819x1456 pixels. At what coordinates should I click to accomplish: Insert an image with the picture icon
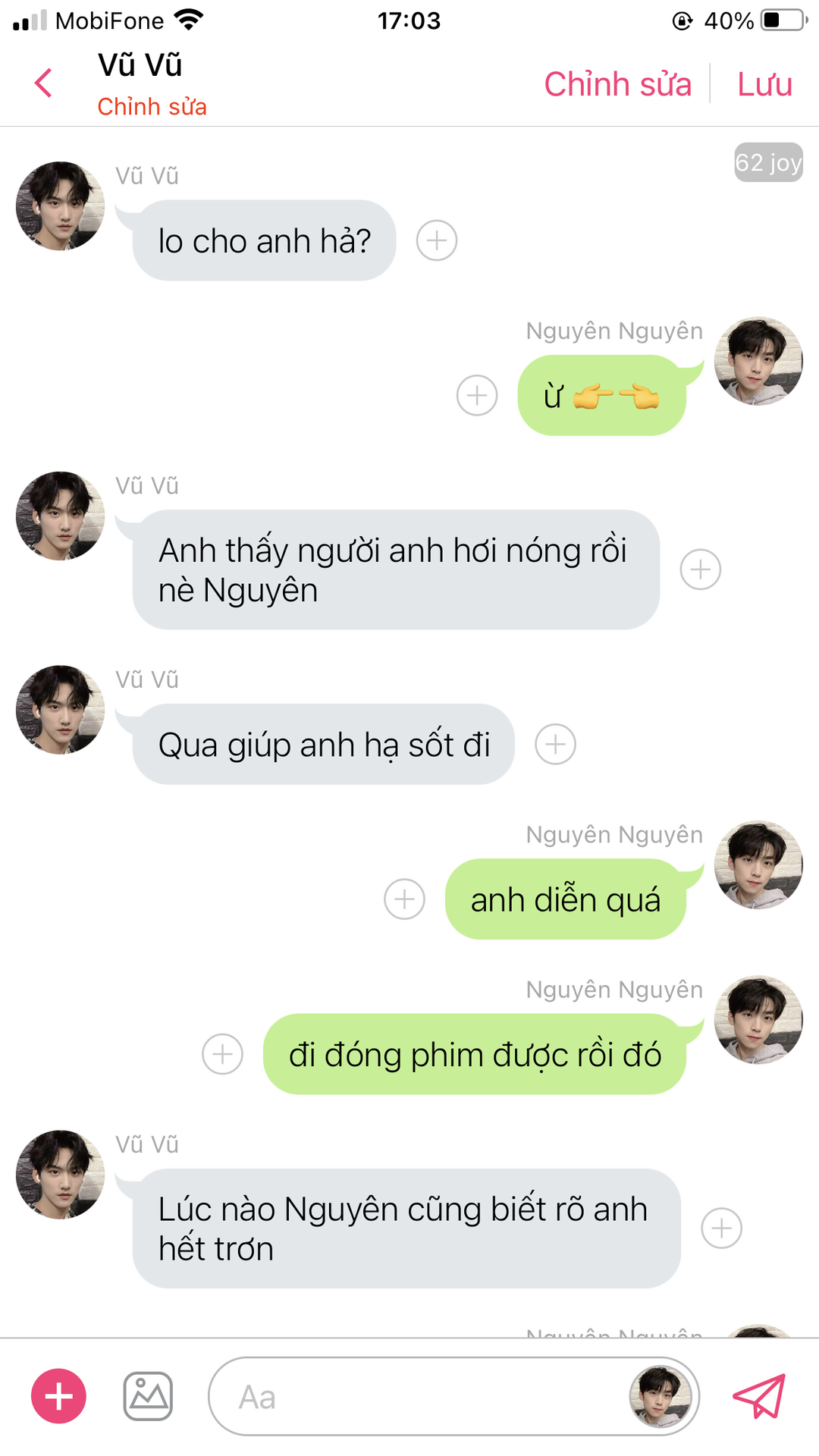click(x=148, y=1396)
